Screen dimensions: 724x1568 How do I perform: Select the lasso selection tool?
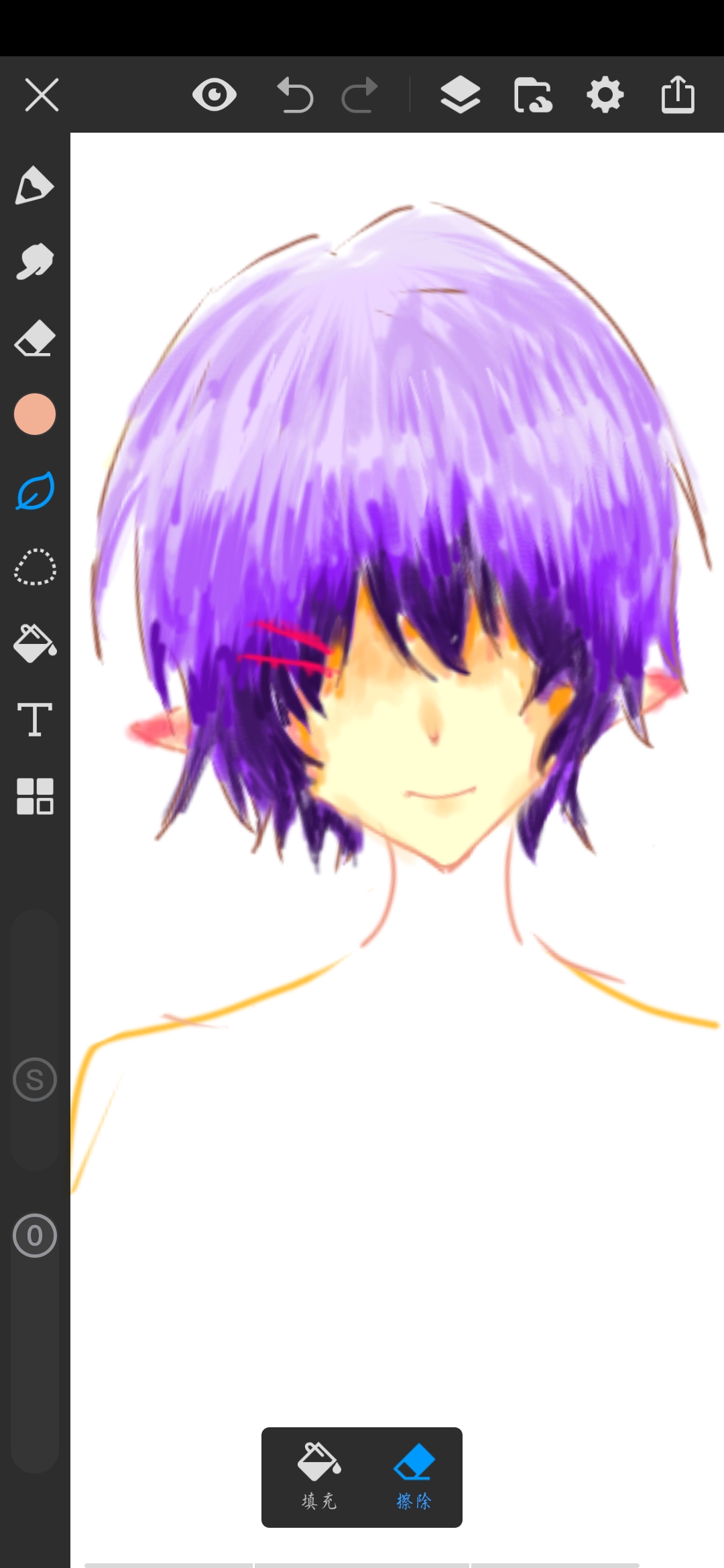pyautogui.click(x=35, y=568)
